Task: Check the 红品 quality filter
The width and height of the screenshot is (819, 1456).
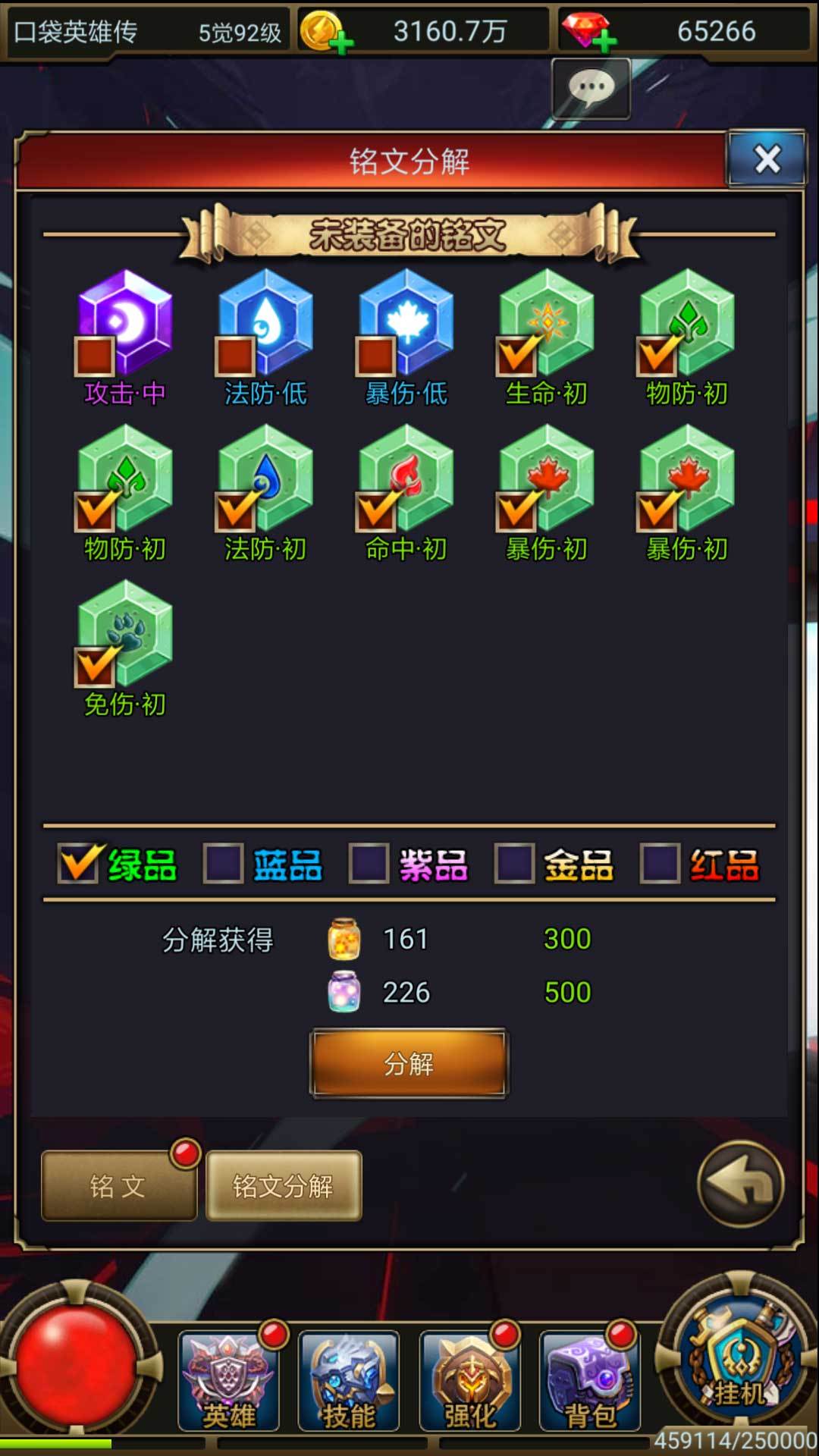Action: pyautogui.click(x=660, y=864)
